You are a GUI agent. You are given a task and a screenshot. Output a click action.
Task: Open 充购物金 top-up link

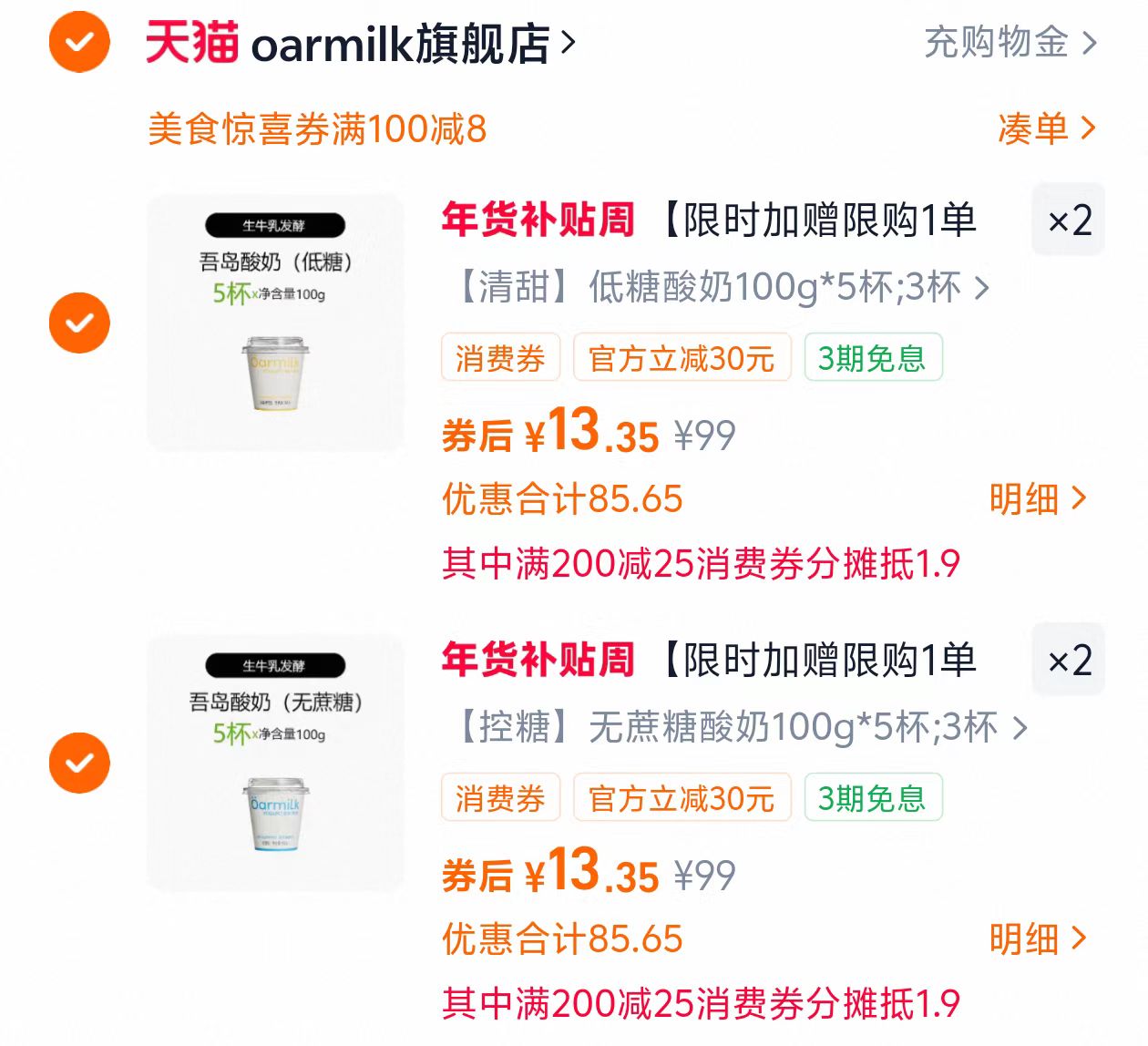tap(1010, 42)
